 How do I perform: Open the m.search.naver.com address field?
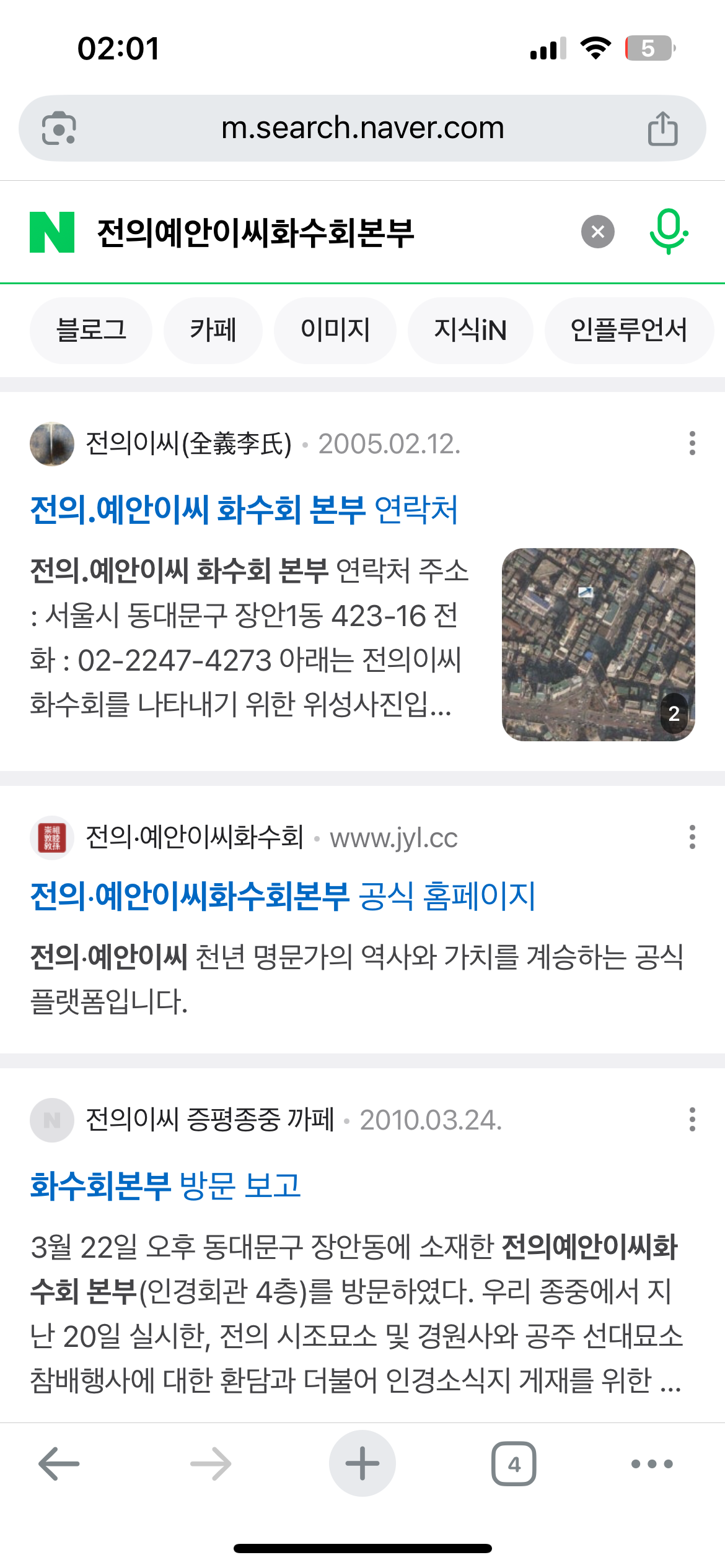tap(362, 128)
